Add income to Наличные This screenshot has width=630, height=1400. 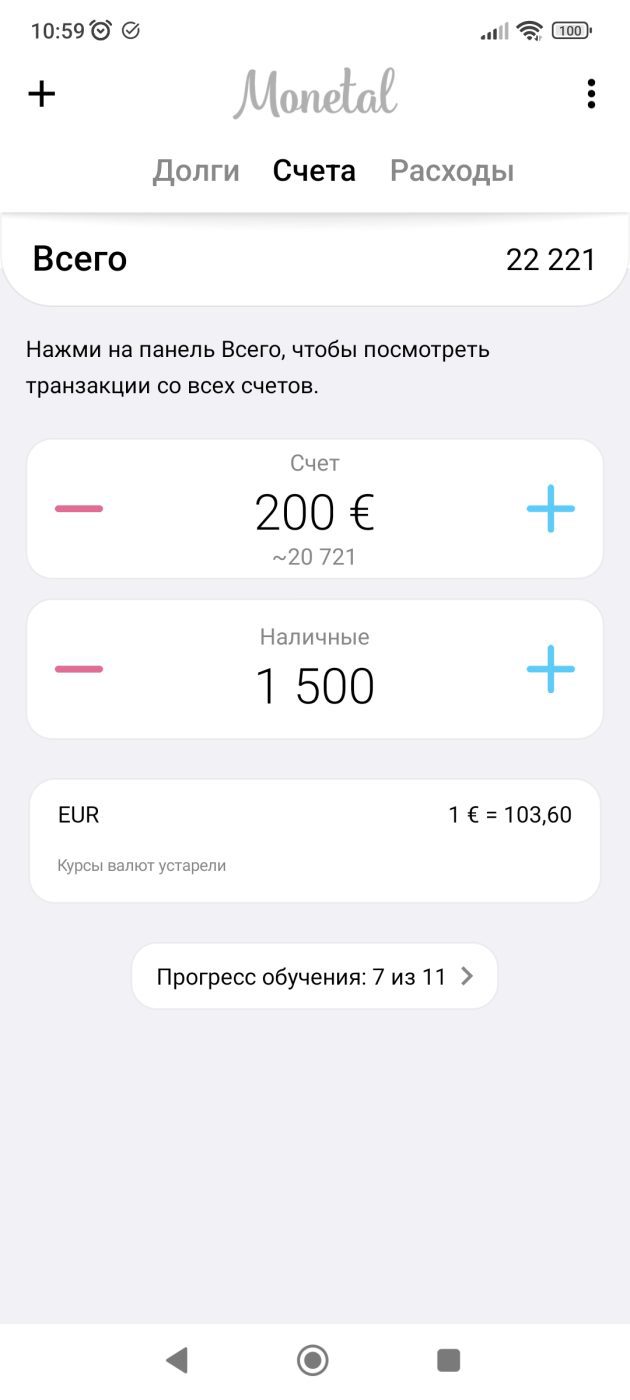551,669
